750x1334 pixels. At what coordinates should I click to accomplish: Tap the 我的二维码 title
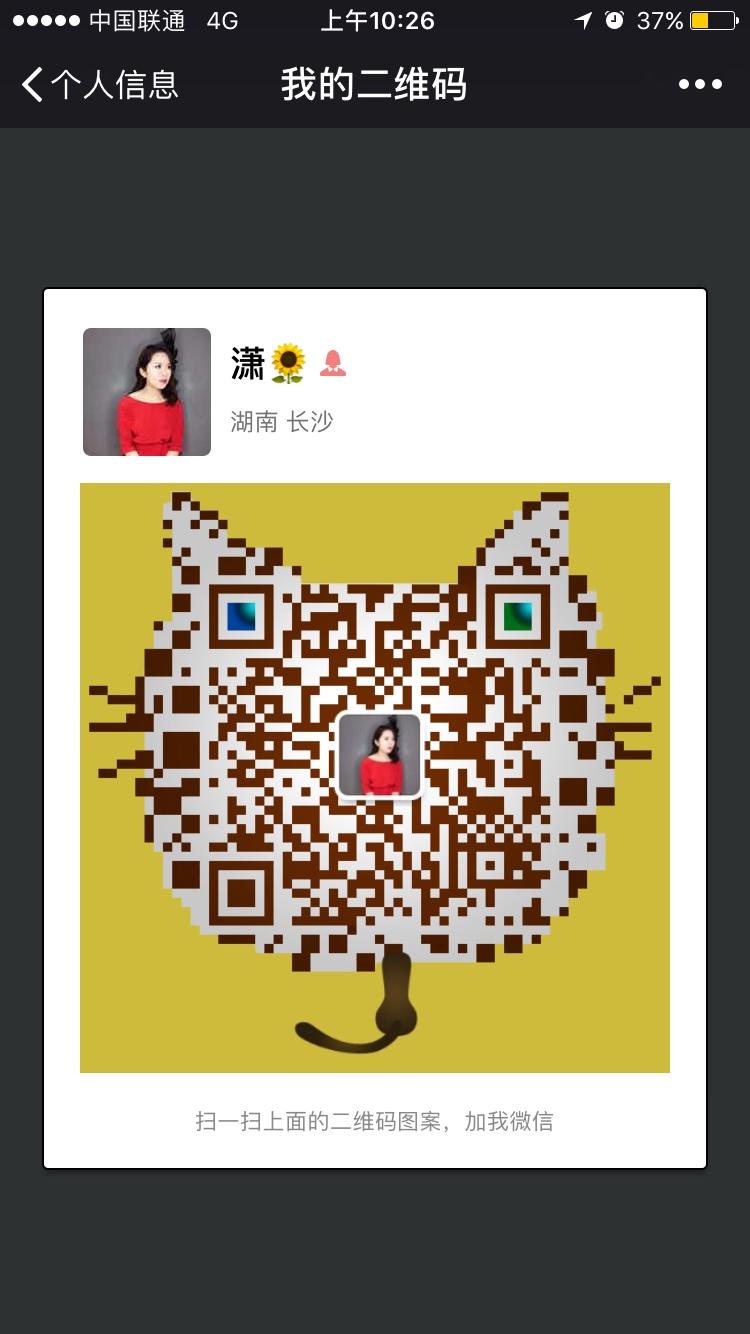(375, 84)
